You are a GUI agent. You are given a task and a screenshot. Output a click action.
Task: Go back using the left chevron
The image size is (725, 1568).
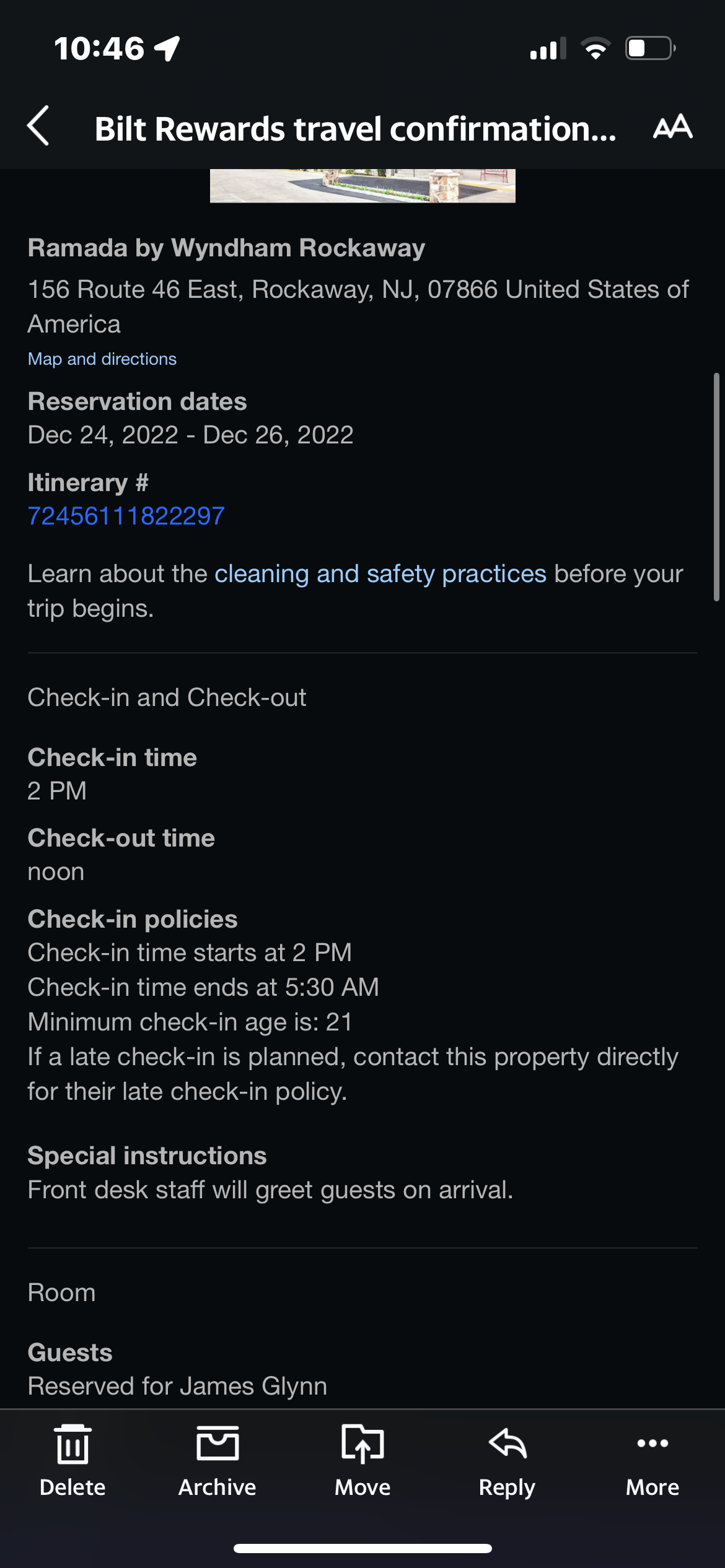click(39, 128)
